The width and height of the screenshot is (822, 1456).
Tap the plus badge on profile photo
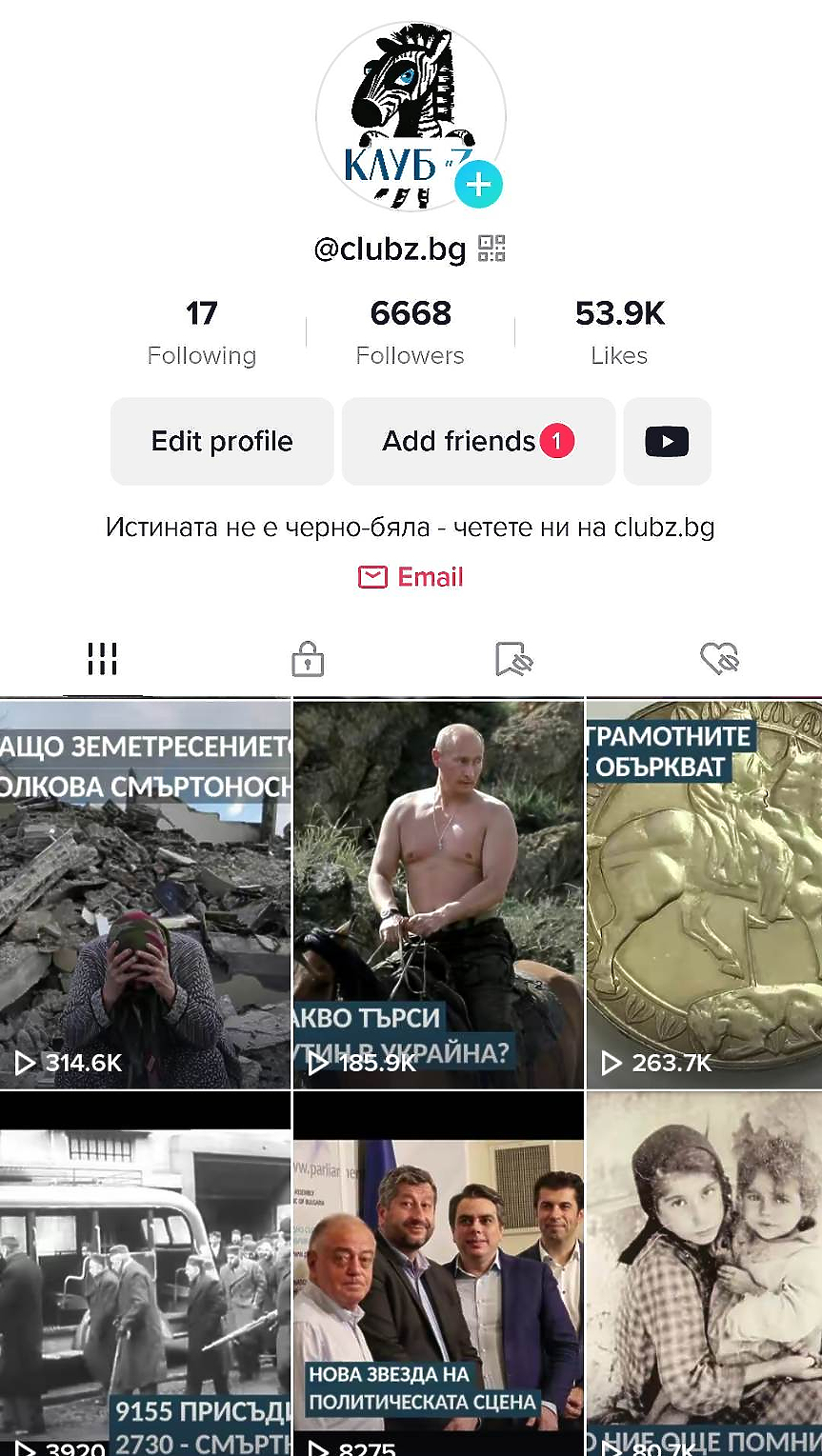(478, 185)
